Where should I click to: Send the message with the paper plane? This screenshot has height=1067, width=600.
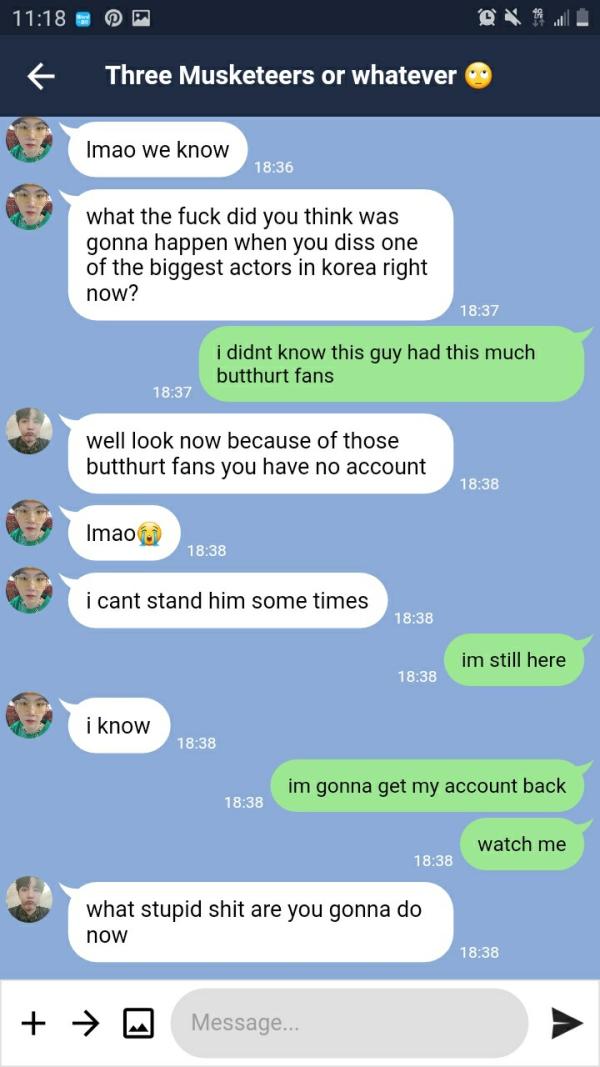(x=566, y=1022)
